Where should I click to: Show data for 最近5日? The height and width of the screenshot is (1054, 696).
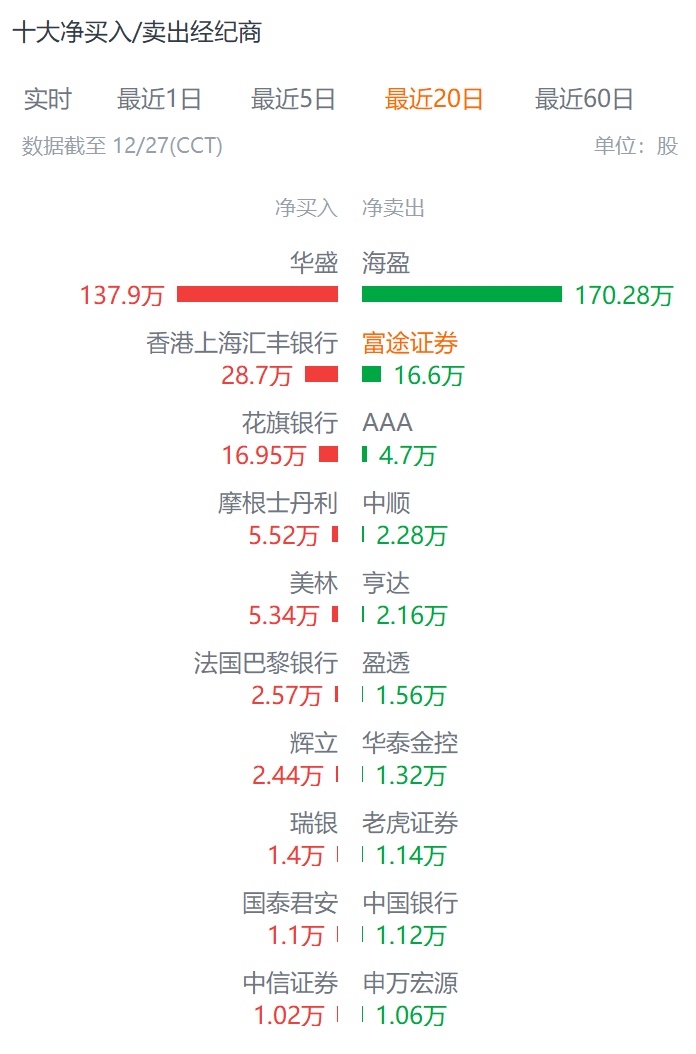pyautogui.click(x=293, y=99)
